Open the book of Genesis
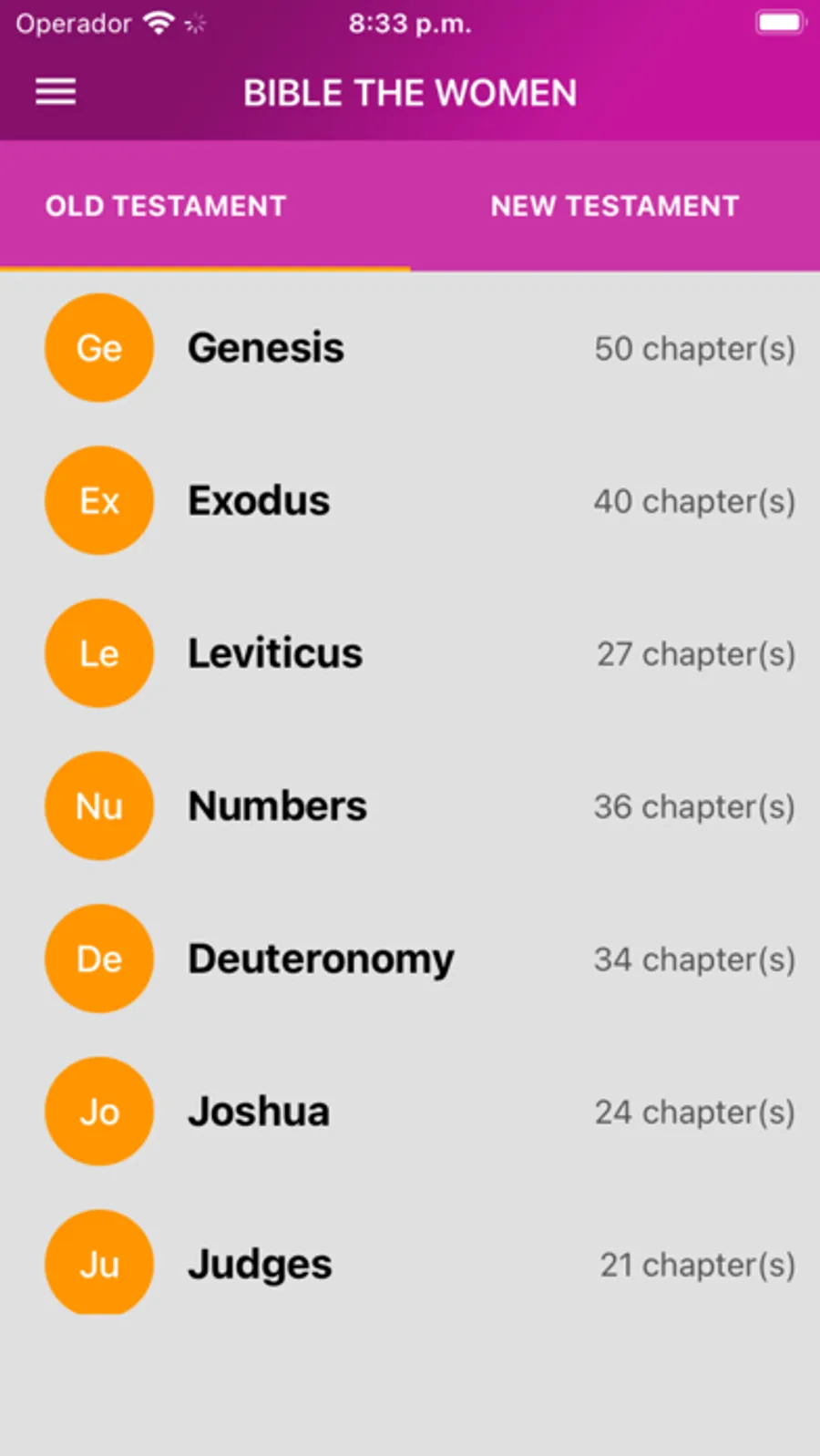820x1456 pixels. [x=266, y=348]
